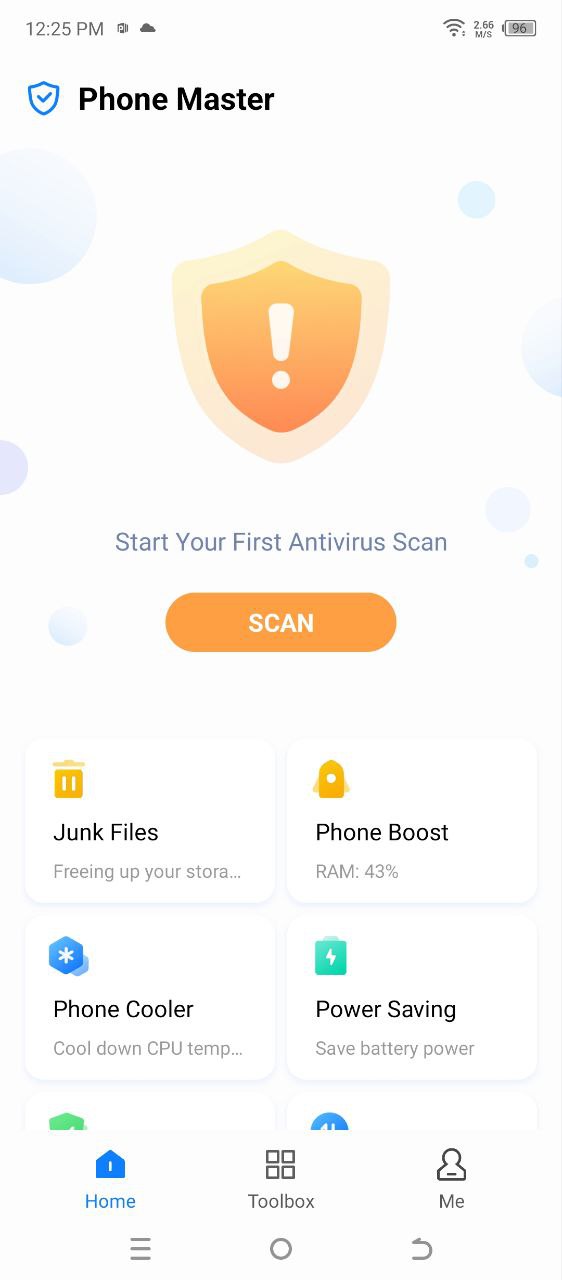Go back using the system back button
562x1280 pixels.
pyautogui.click(x=422, y=1249)
